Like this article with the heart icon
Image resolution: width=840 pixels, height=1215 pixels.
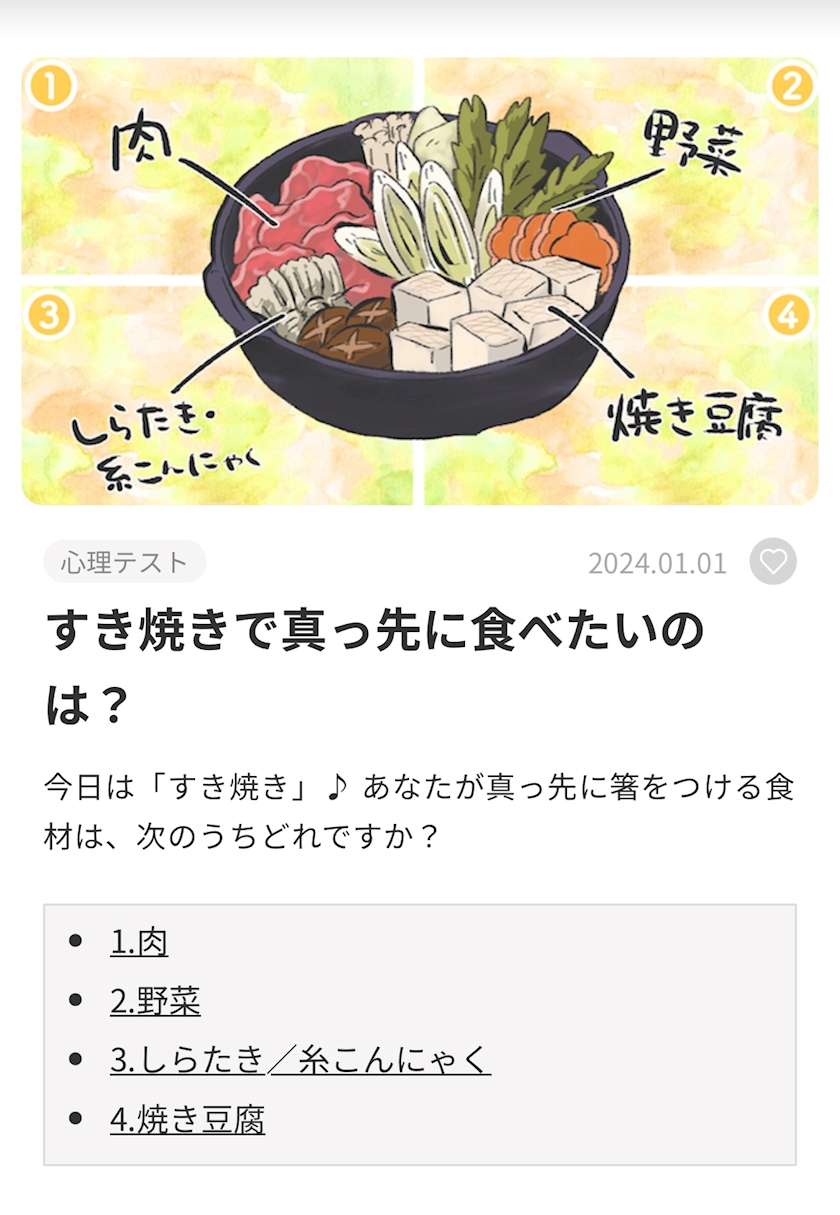tap(773, 561)
